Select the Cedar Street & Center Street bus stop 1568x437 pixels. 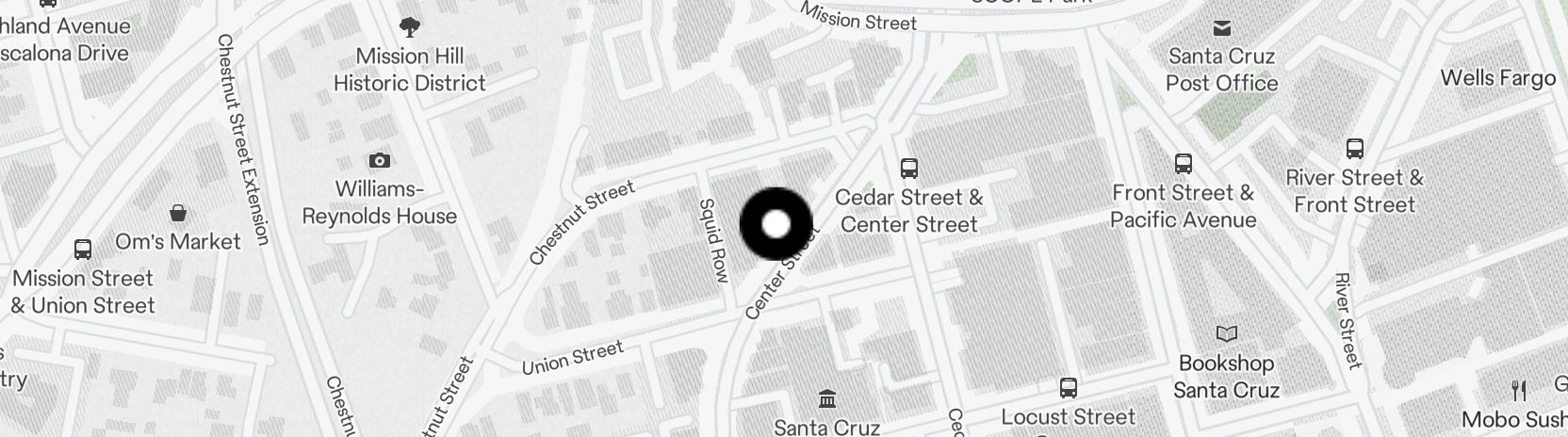coord(908,169)
